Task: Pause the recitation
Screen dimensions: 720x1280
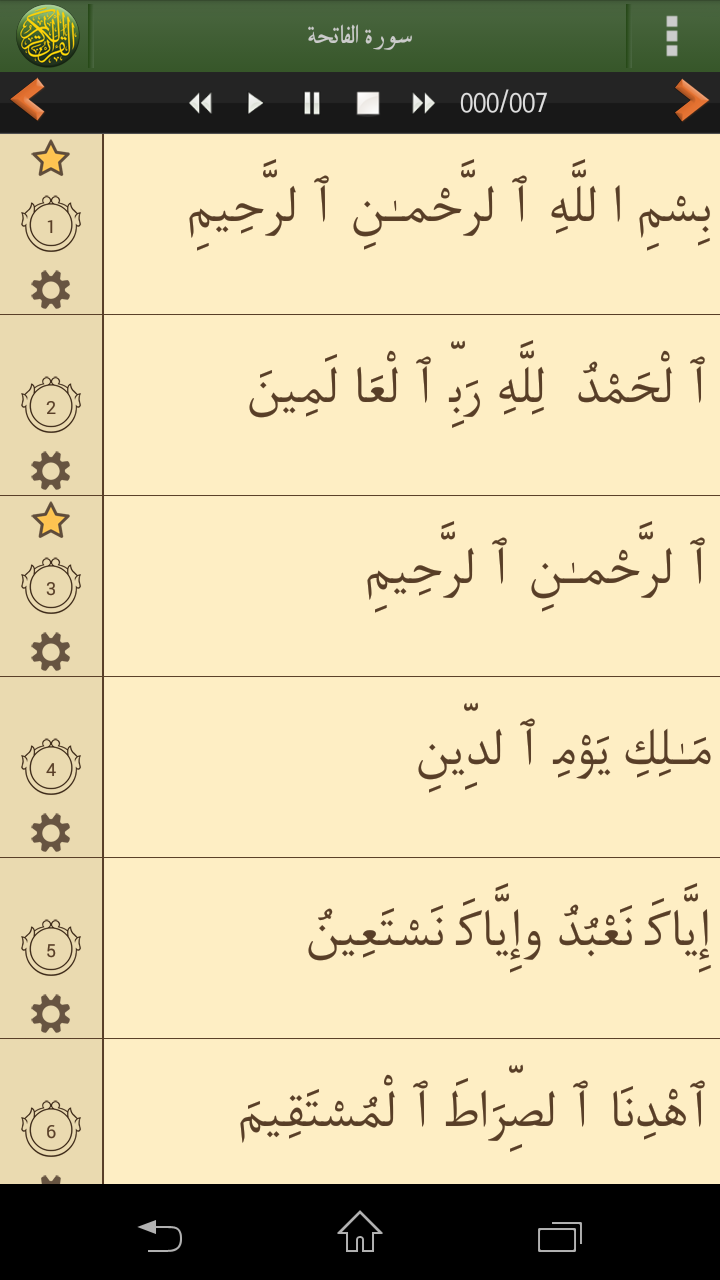Action: (x=312, y=103)
